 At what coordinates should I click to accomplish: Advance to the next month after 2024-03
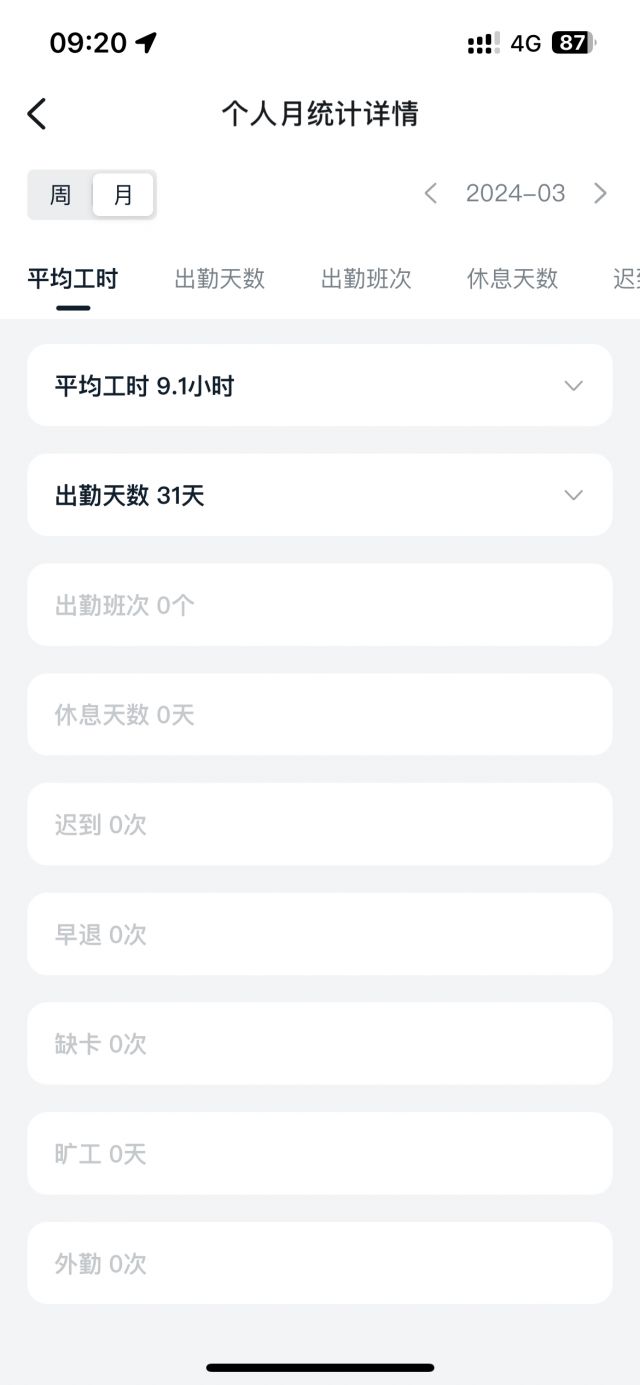coord(600,193)
